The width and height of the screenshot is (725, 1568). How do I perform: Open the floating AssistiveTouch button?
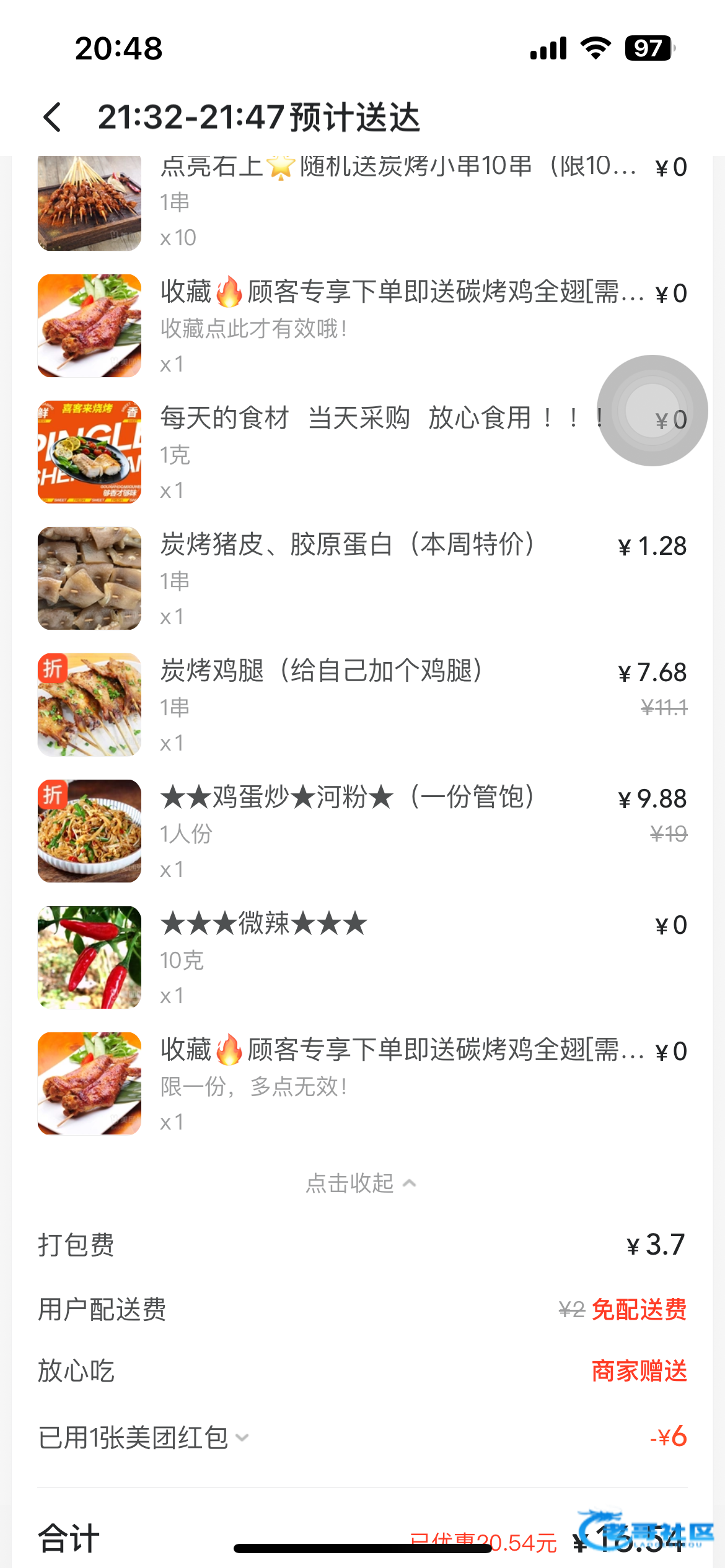coord(652,411)
